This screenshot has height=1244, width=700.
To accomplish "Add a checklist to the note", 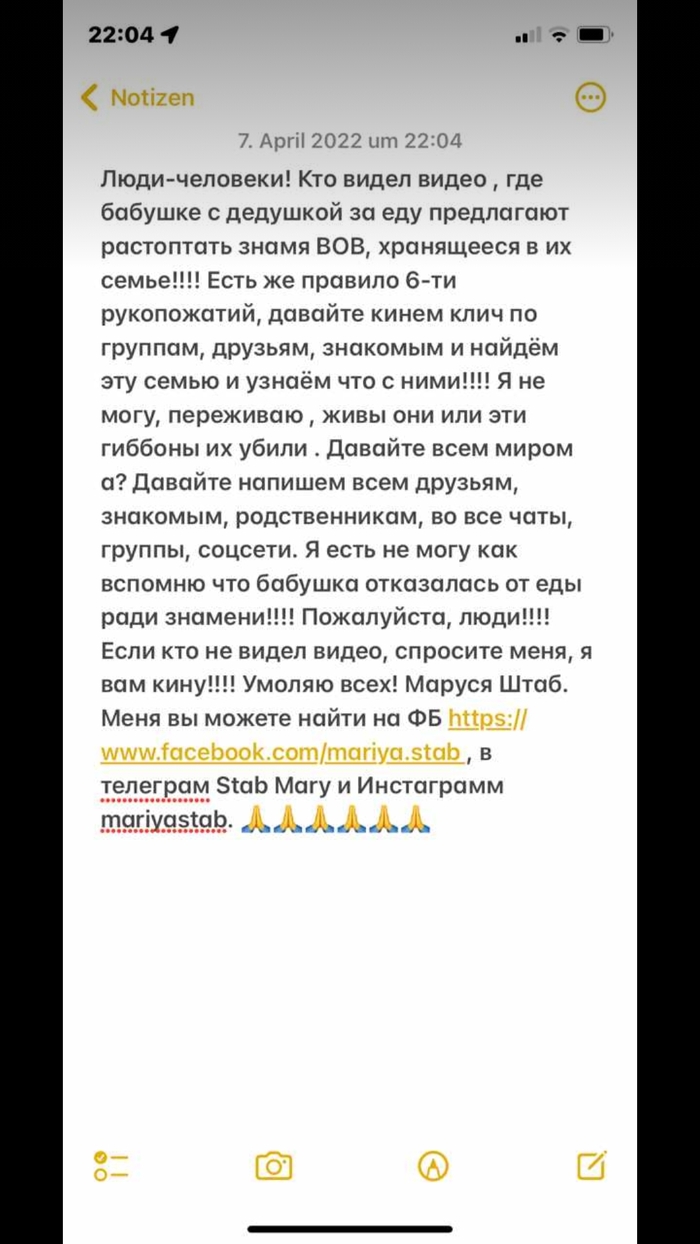I will click(111, 1166).
